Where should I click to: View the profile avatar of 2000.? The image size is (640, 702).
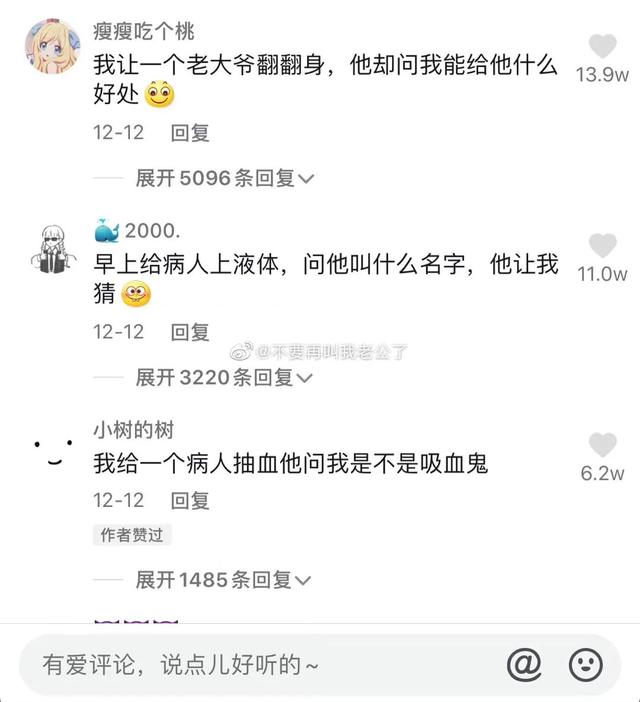point(52,246)
